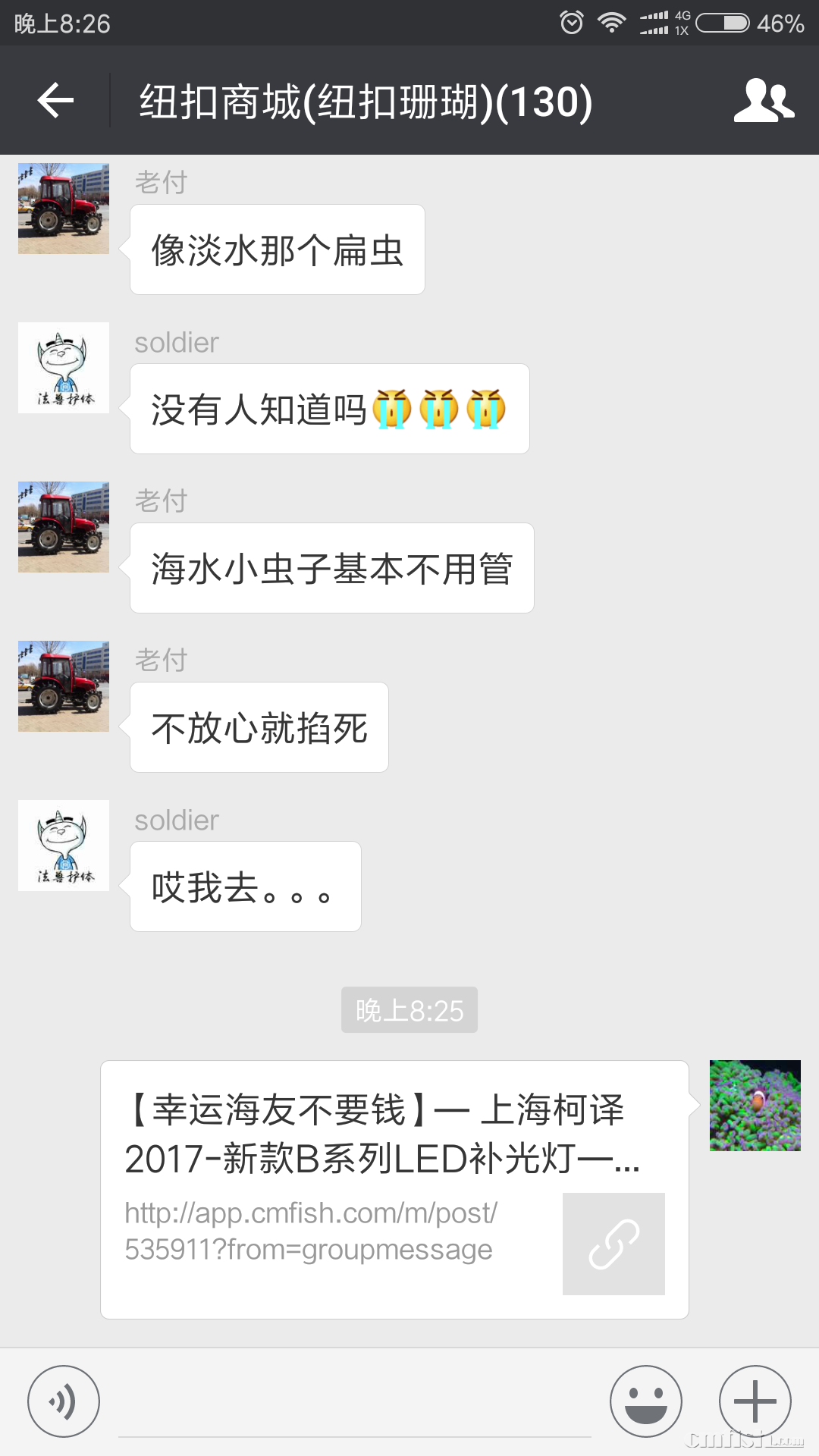Open my own coral avatar profile

(755, 1106)
